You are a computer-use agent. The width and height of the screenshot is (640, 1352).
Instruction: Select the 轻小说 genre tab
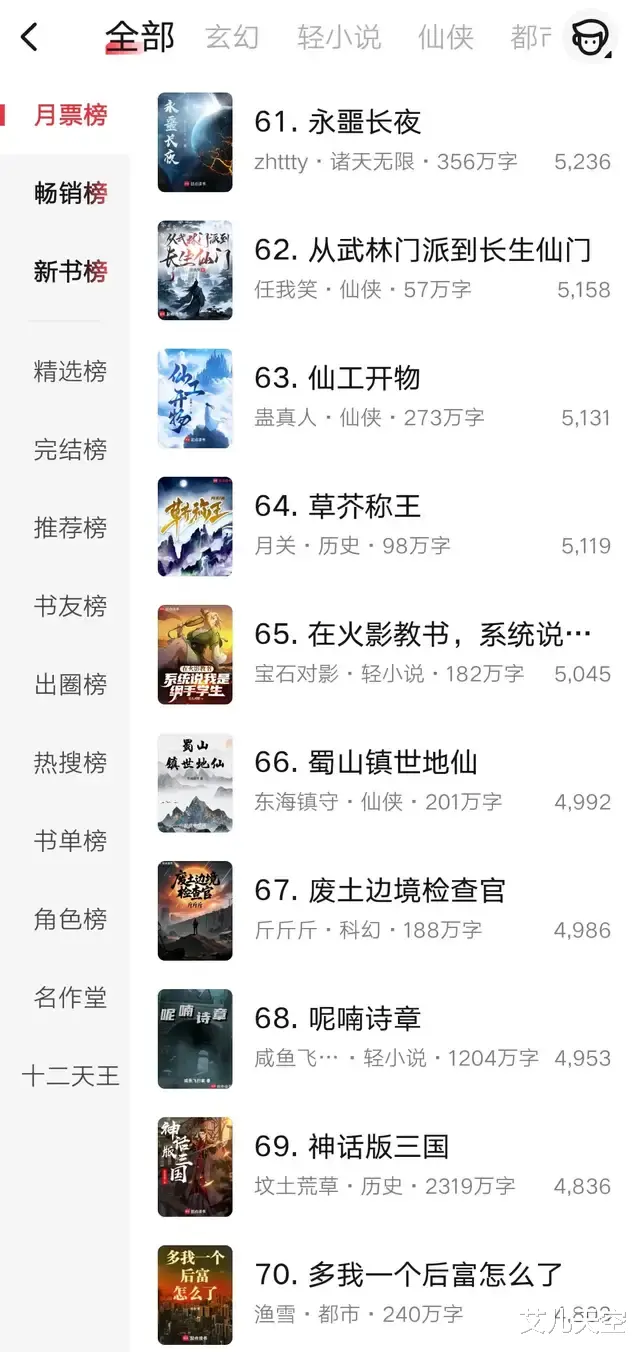339,38
